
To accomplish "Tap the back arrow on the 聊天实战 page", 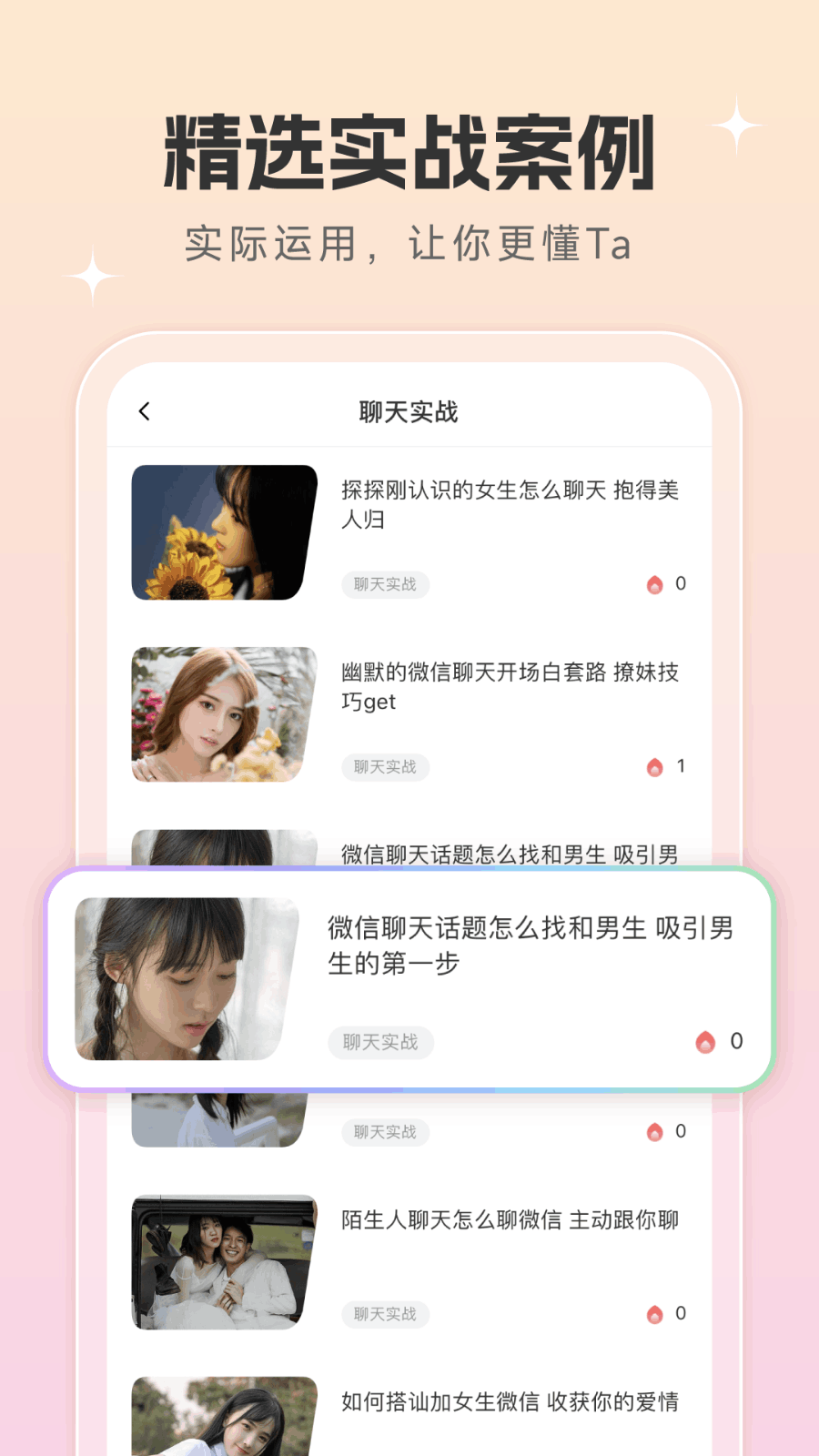I will point(144,410).
